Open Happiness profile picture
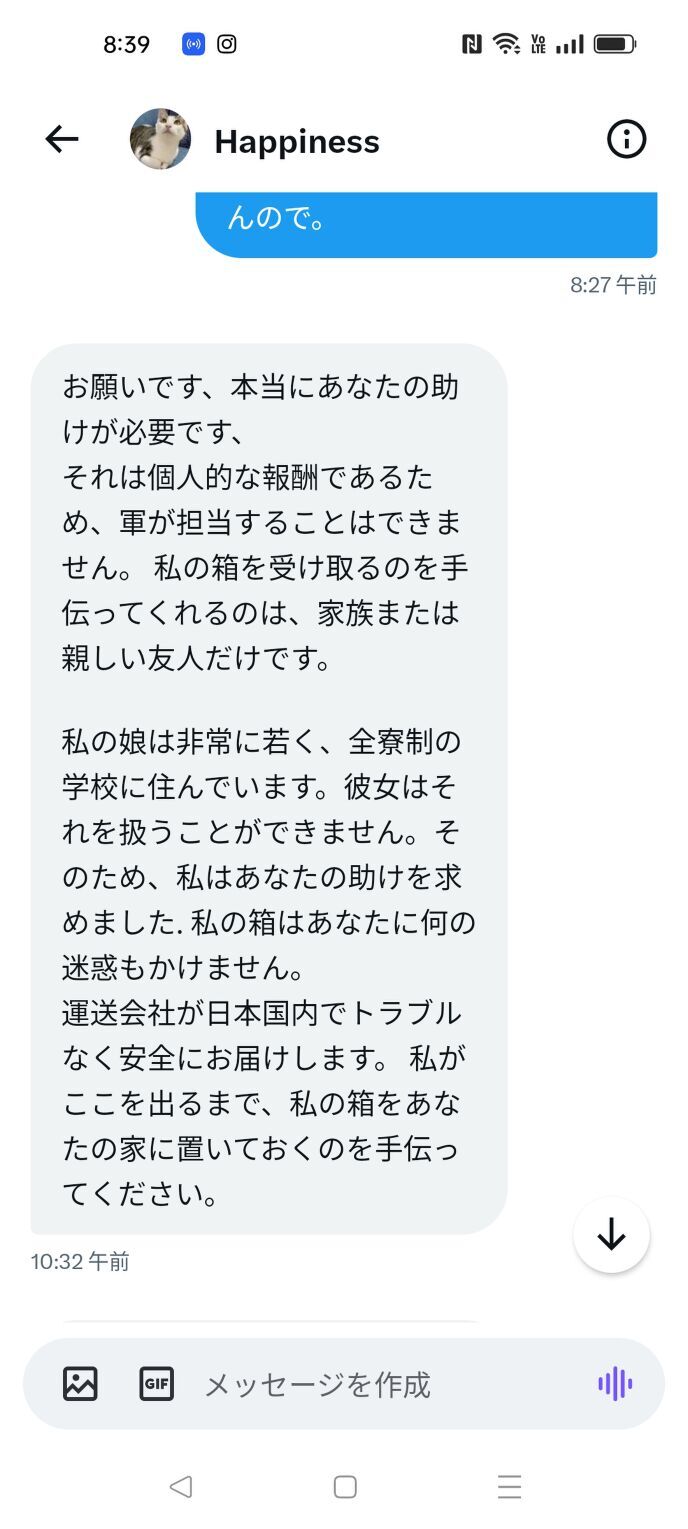688x1529 pixels. tap(160, 140)
